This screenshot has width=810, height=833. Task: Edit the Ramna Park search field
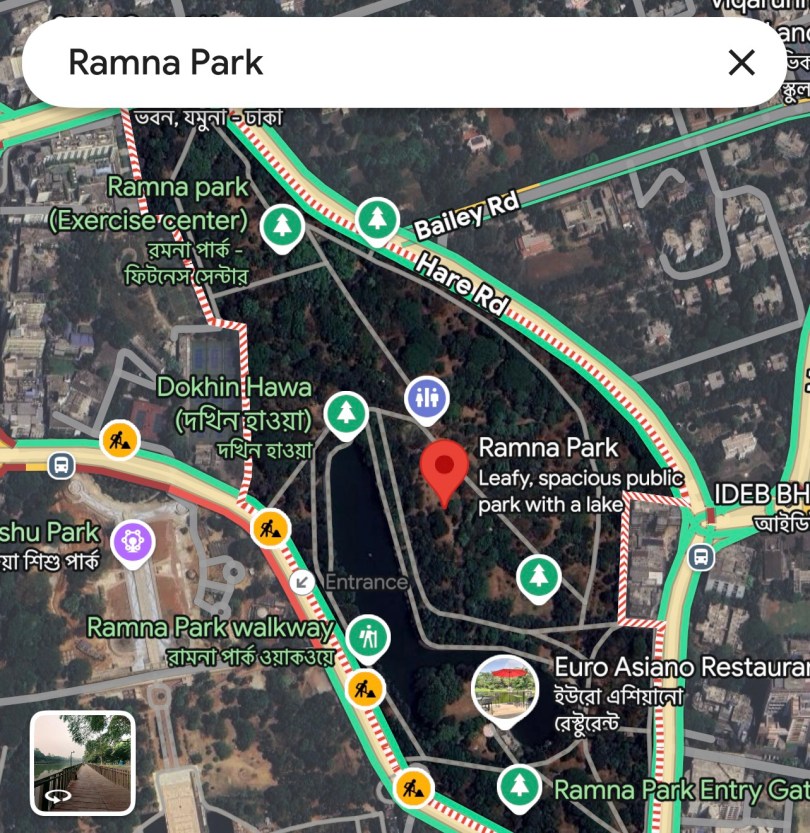380,63
